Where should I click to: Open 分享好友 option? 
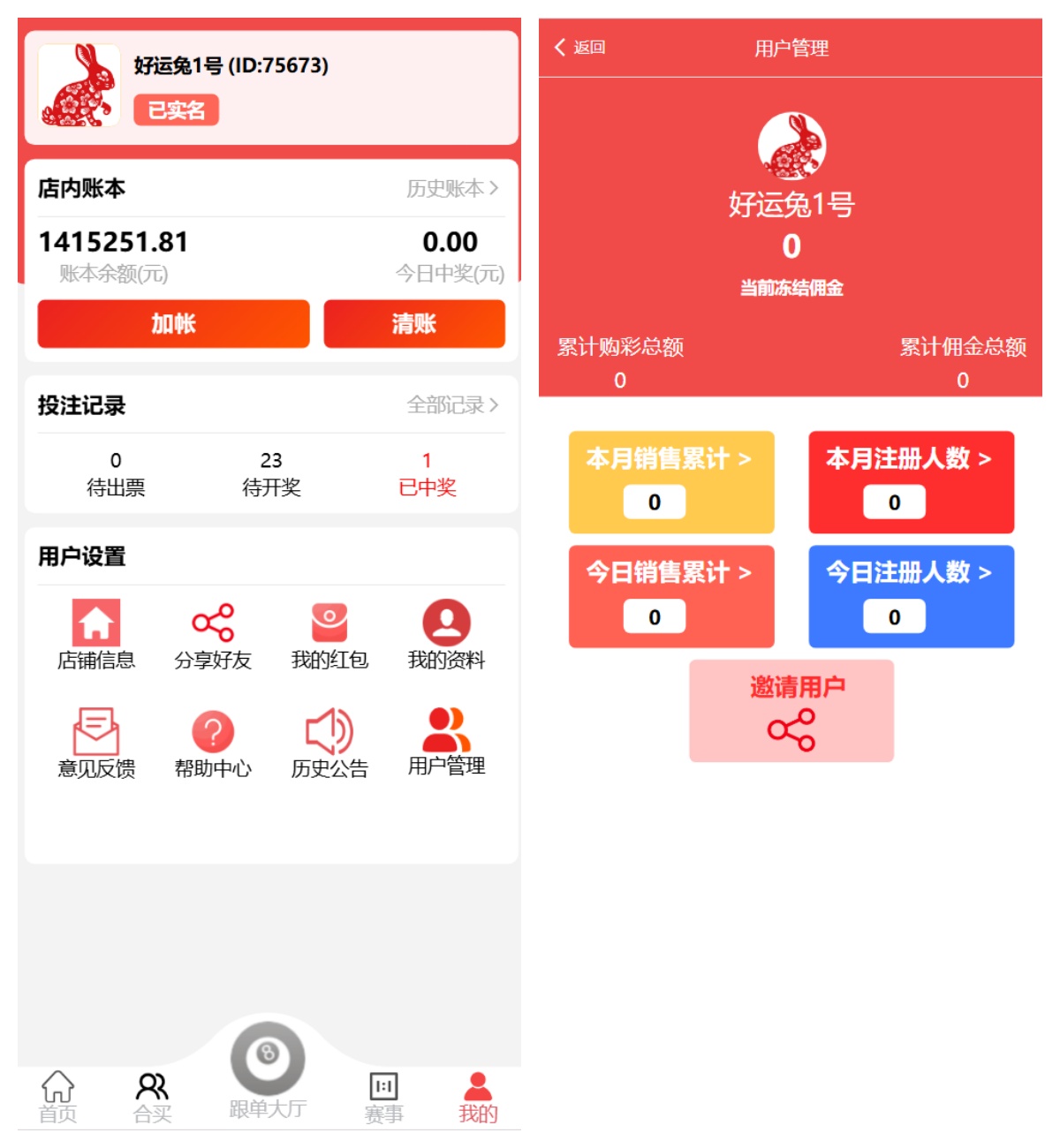[213, 636]
